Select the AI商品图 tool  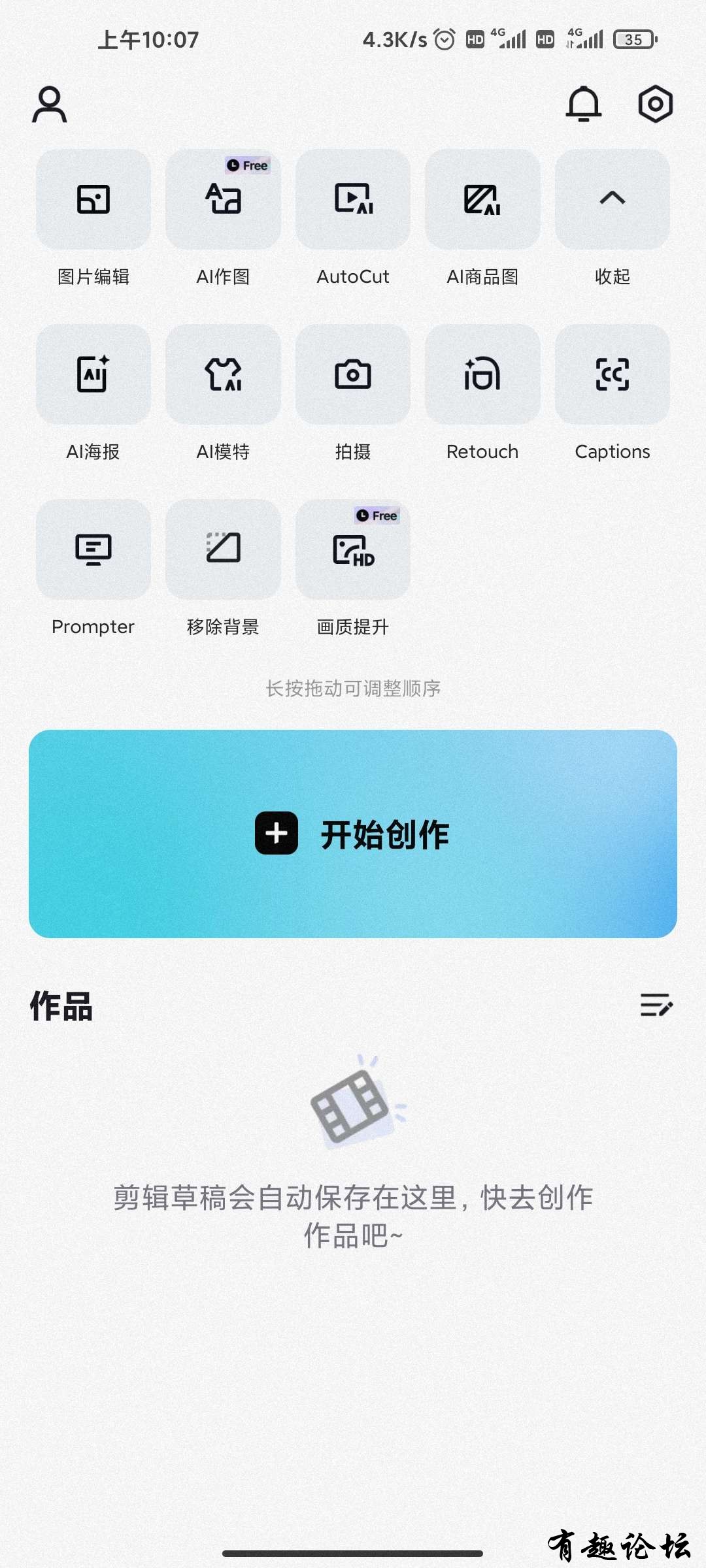tap(482, 200)
